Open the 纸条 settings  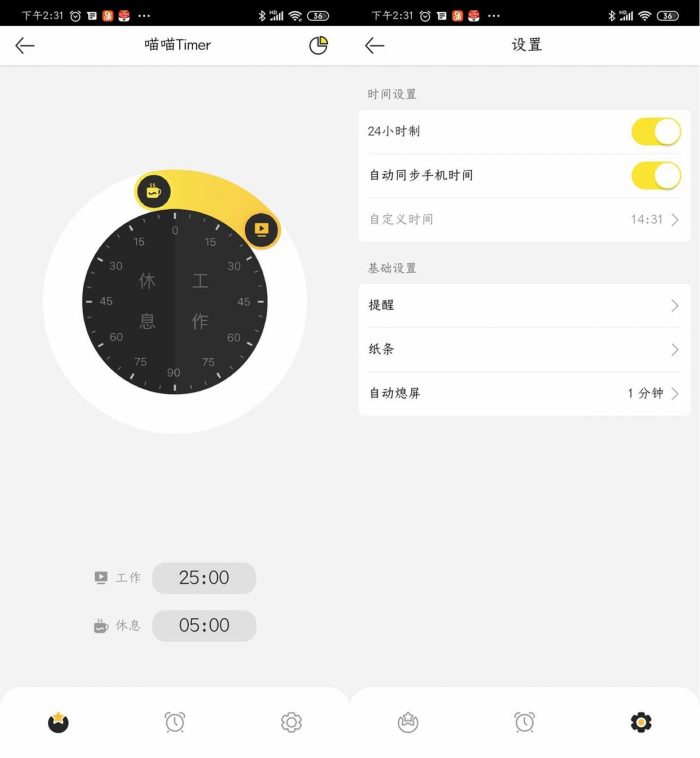(524, 349)
